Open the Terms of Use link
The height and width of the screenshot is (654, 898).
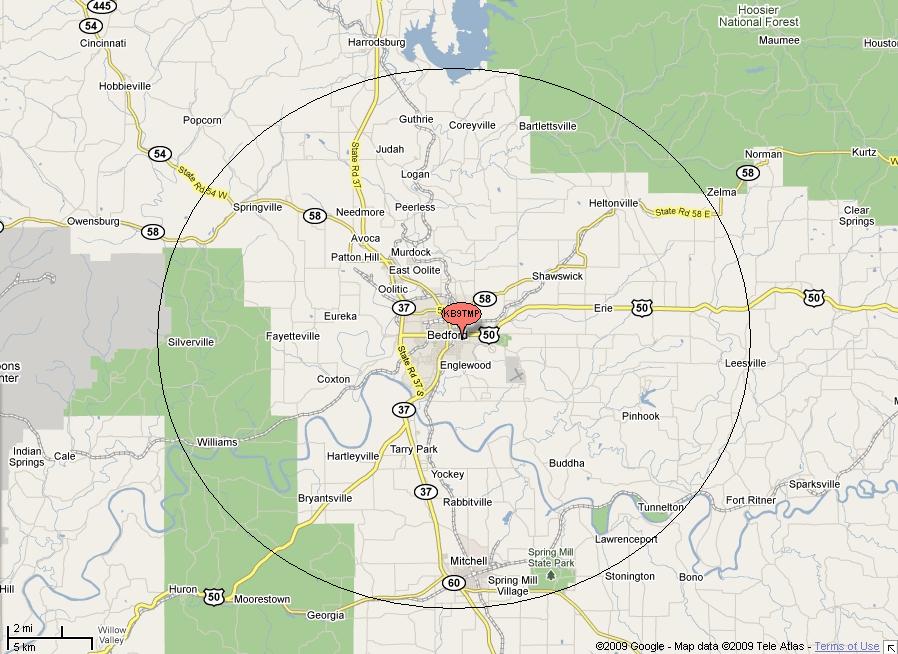[x=846, y=646]
